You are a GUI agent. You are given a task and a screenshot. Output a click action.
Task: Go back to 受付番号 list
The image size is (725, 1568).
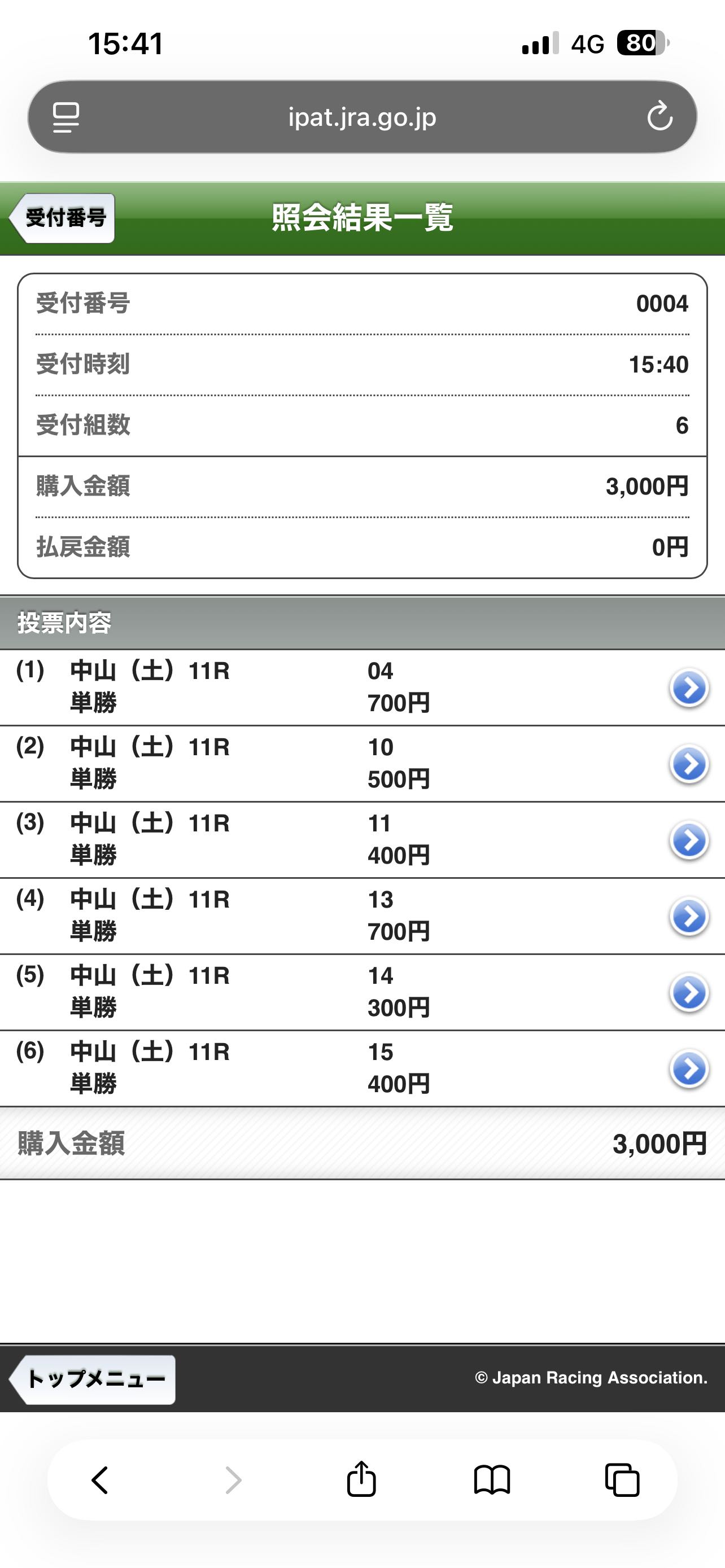62,218
